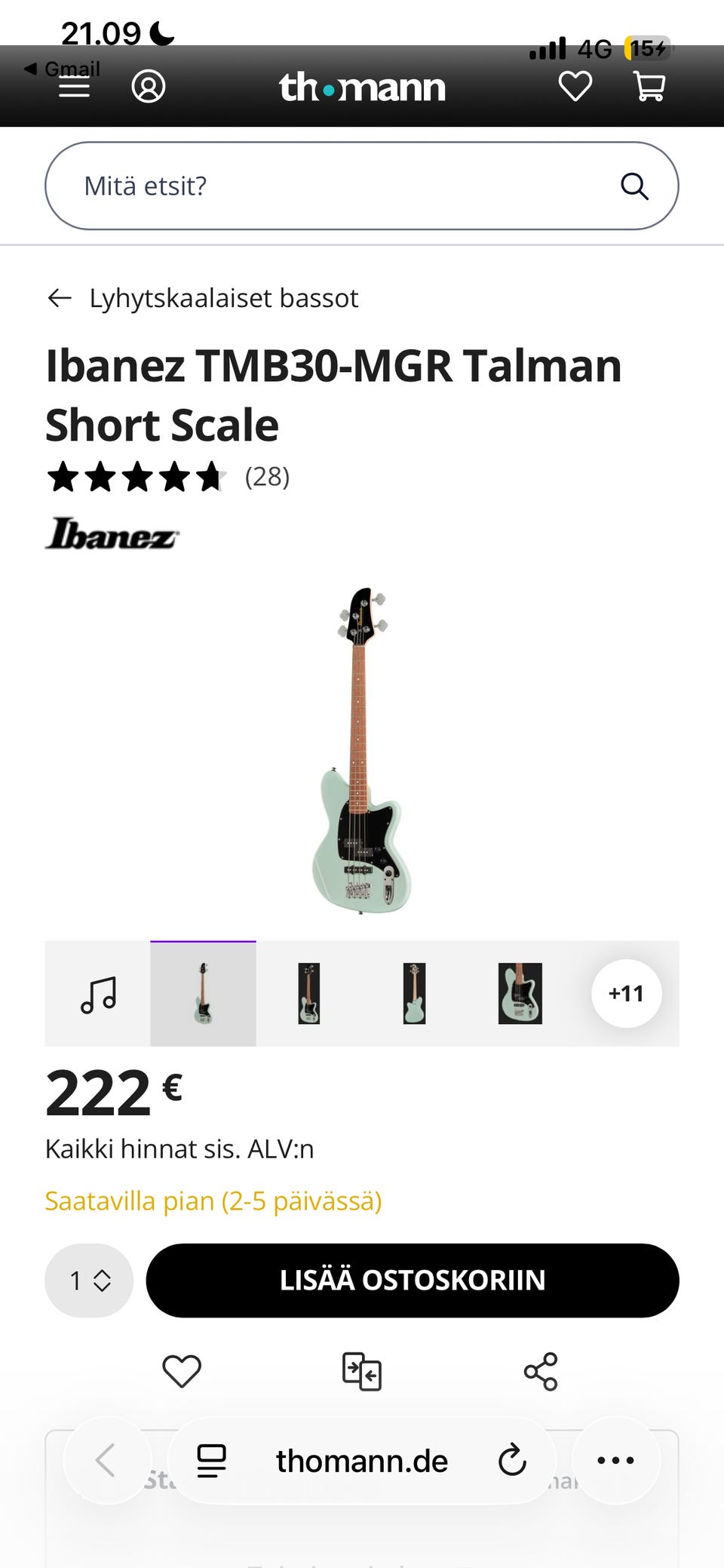Go back in the browser

(106, 1461)
